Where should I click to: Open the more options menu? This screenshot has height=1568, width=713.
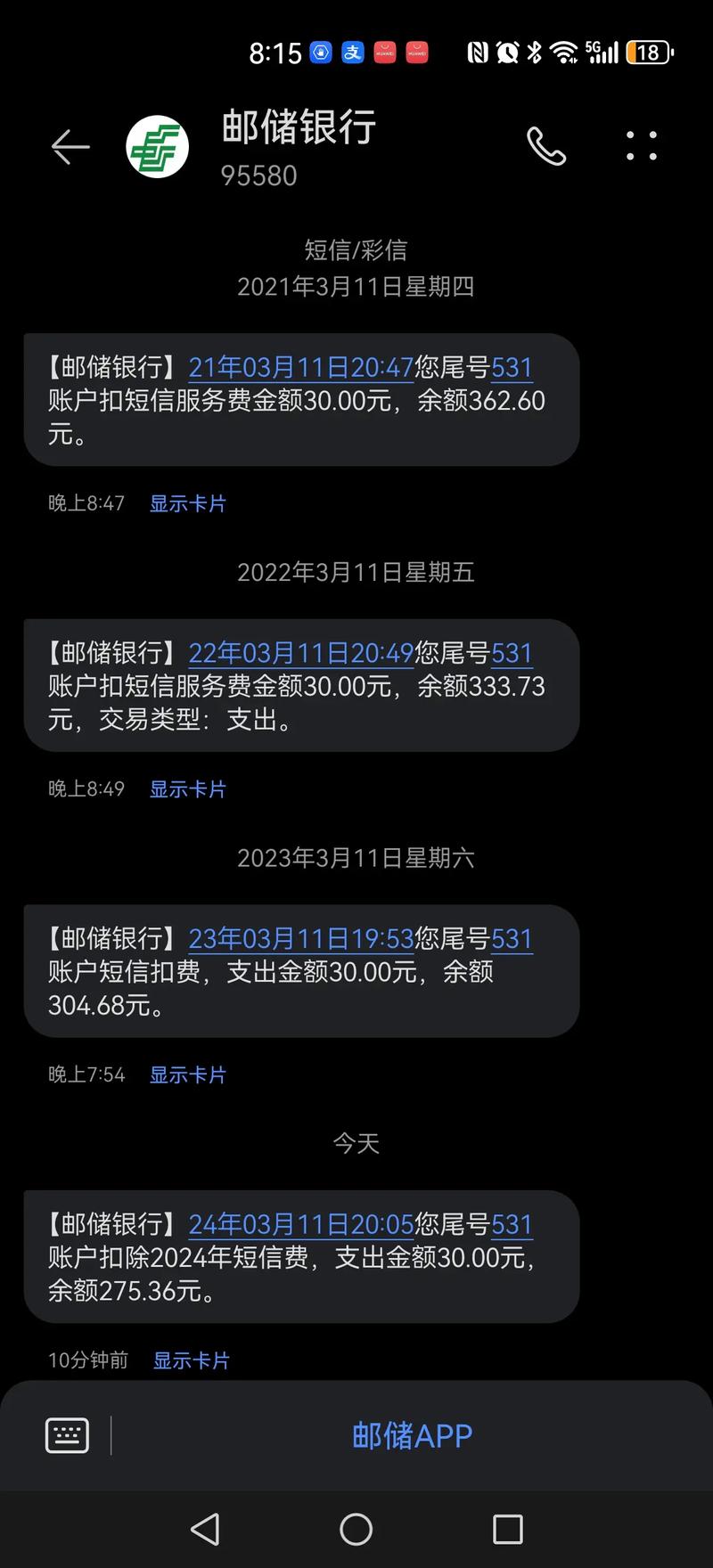point(642,145)
